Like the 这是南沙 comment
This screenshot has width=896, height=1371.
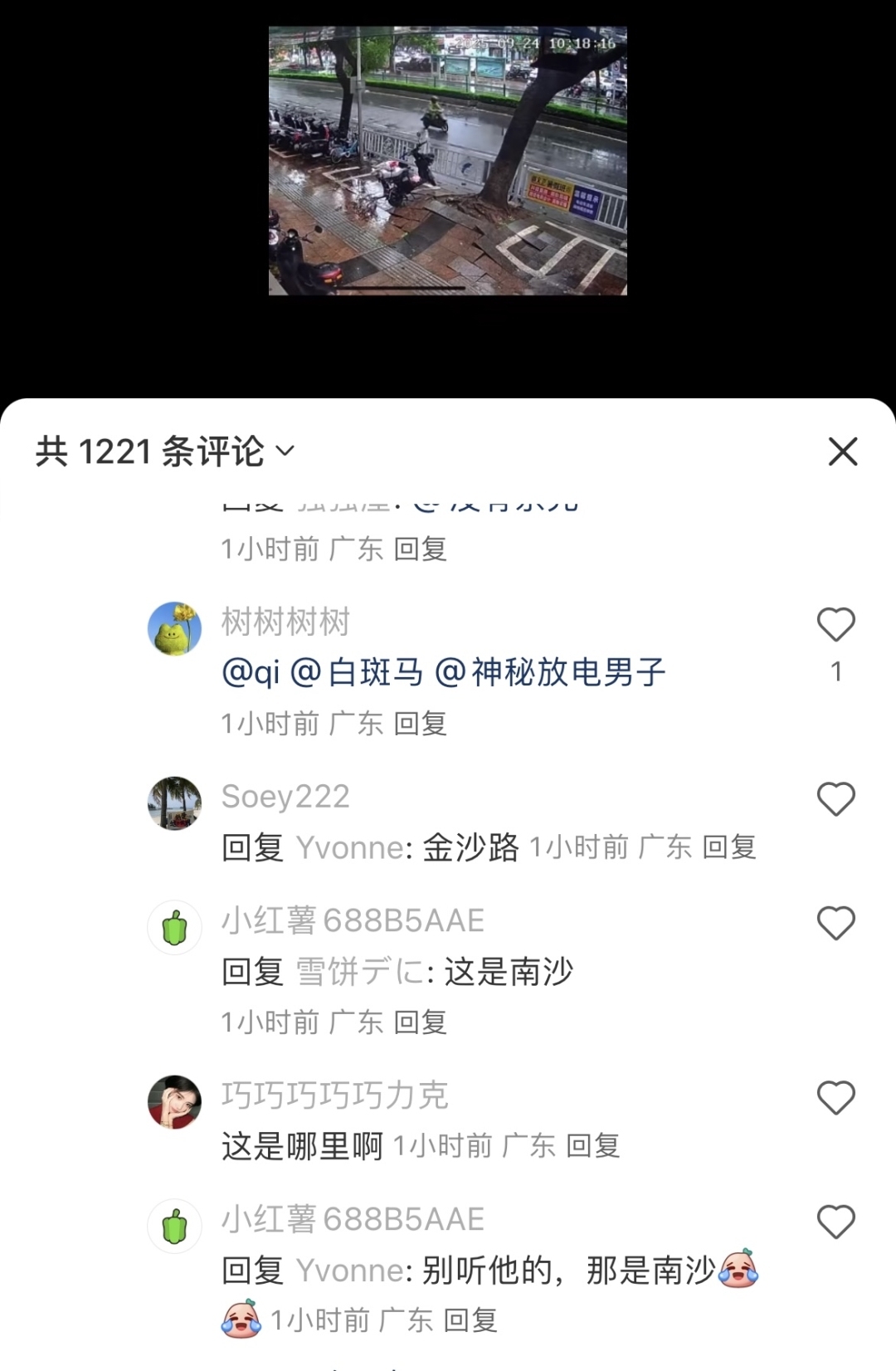[x=835, y=924]
